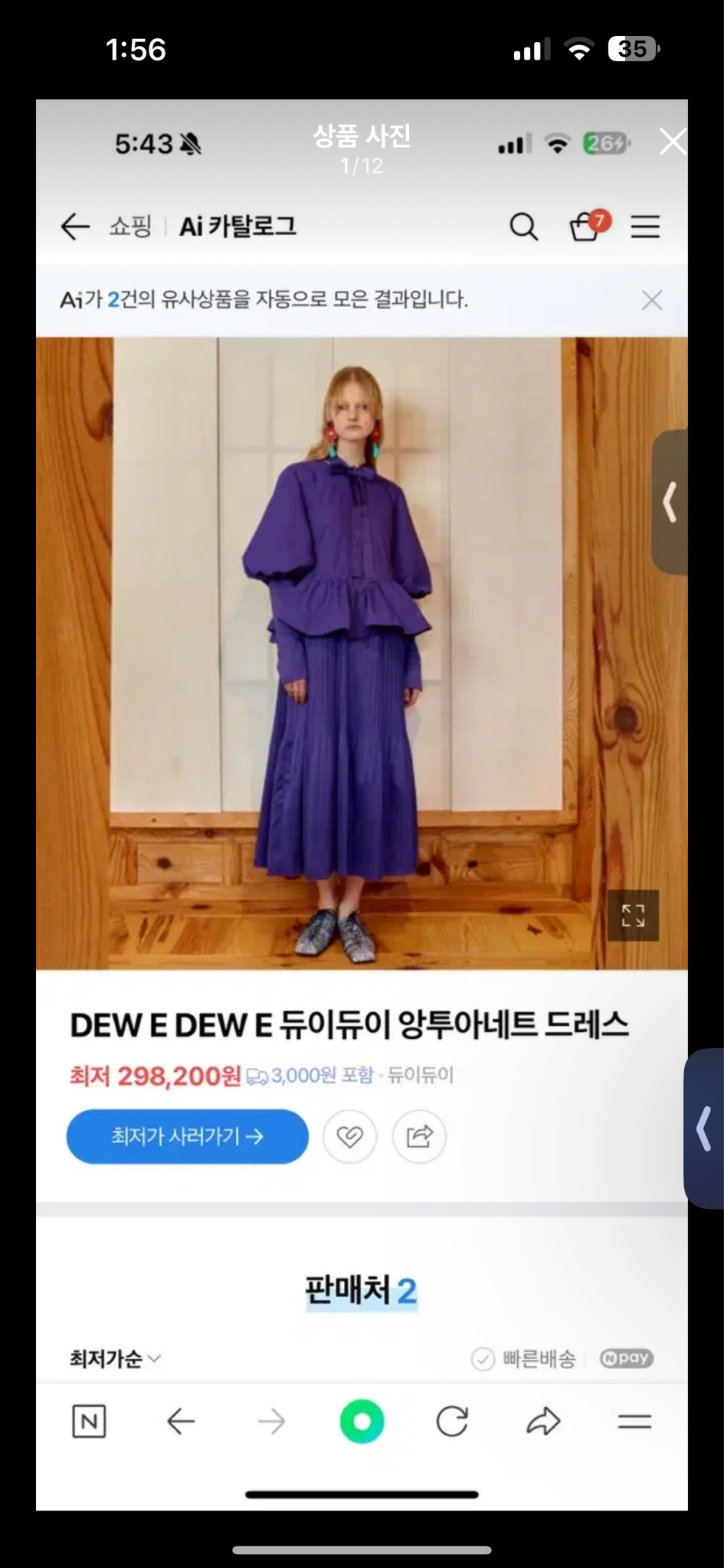724x1568 pixels.
Task: Open the 판매처 2 sellers link
Action: pyautogui.click(x=361, y=1288)
